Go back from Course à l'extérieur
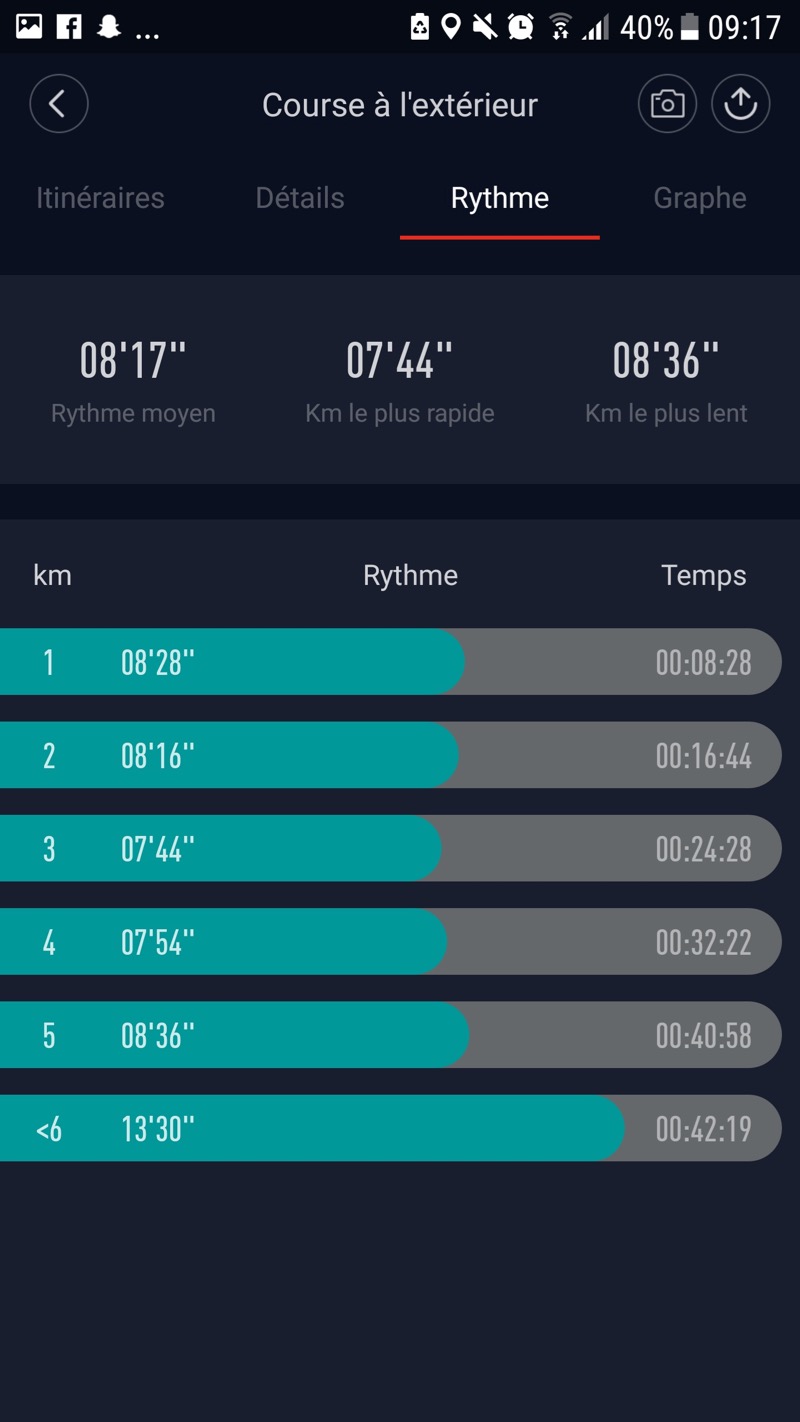Viewport: 800px width, 1422px height. click(x=59, y=104)
